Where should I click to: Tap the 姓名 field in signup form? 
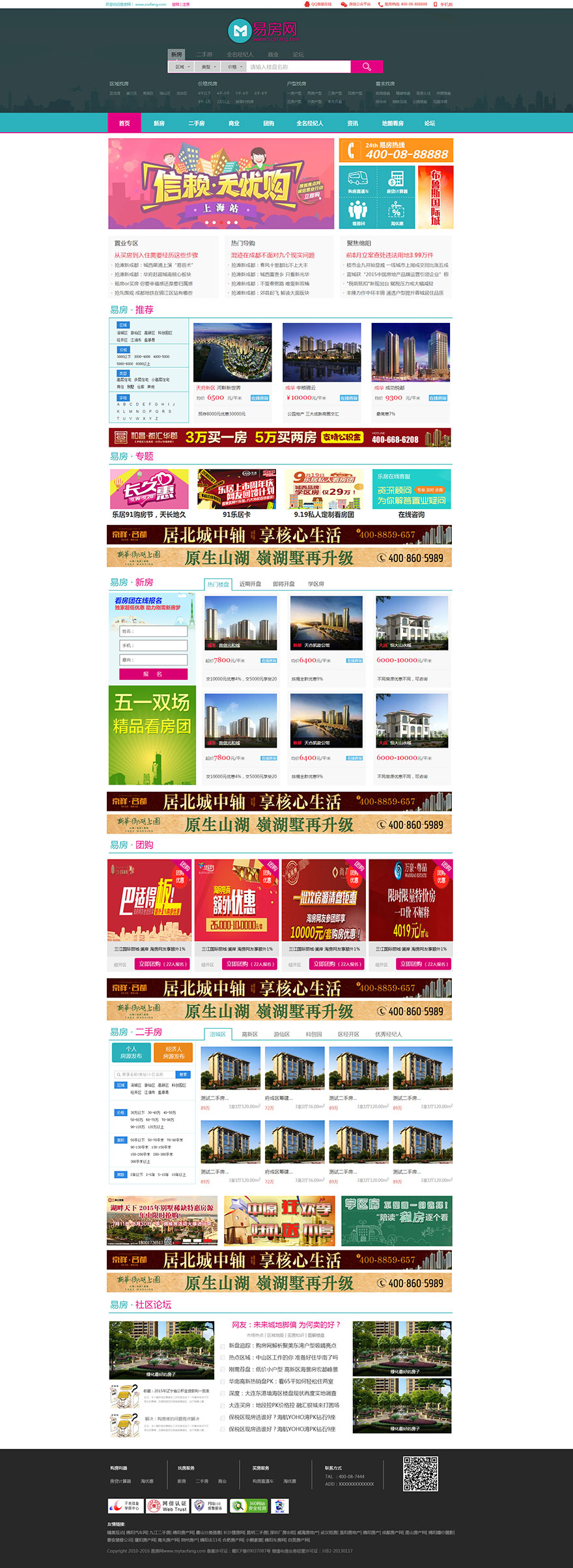point(153,631)
